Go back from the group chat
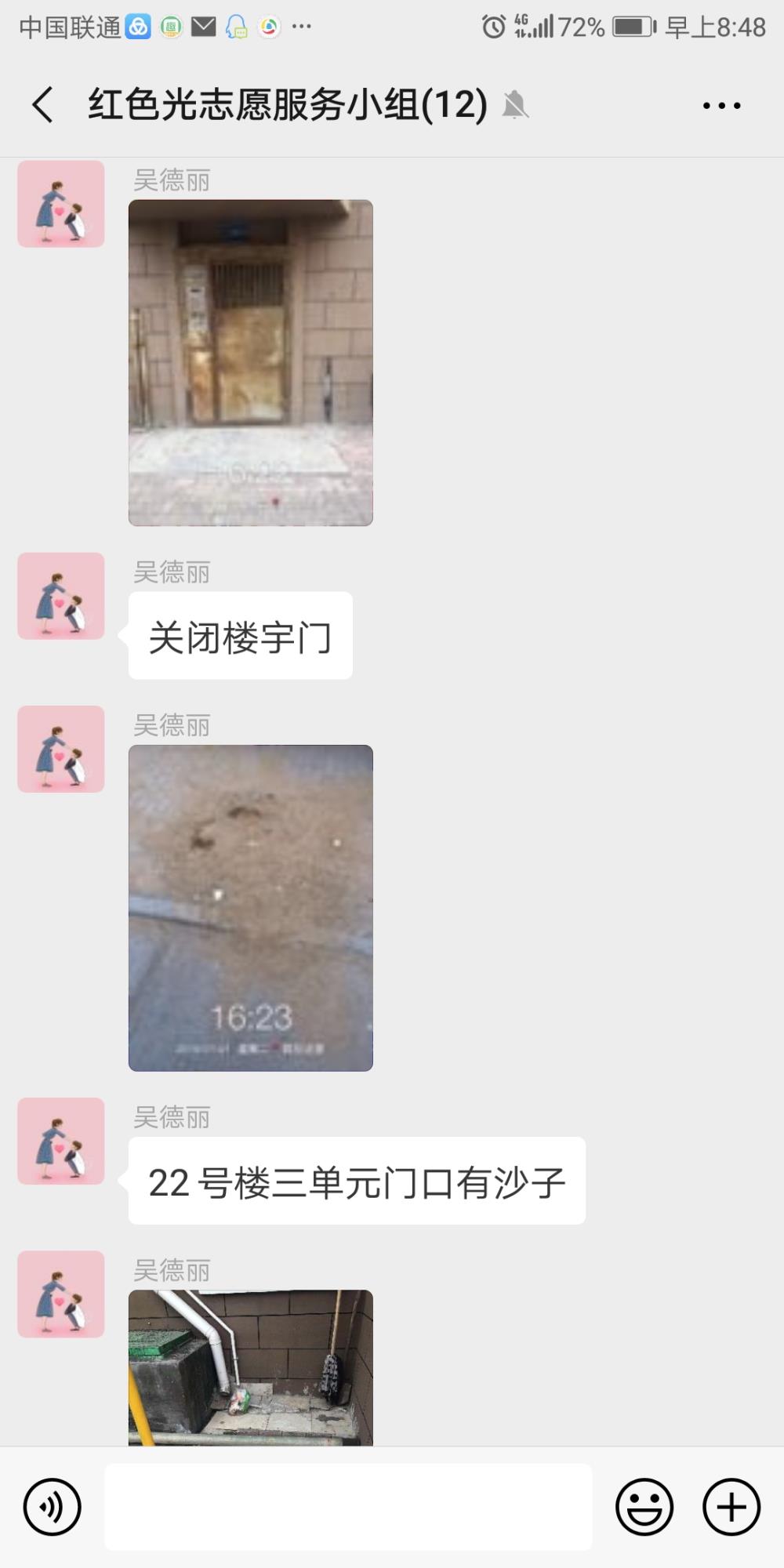 (43, 104)
